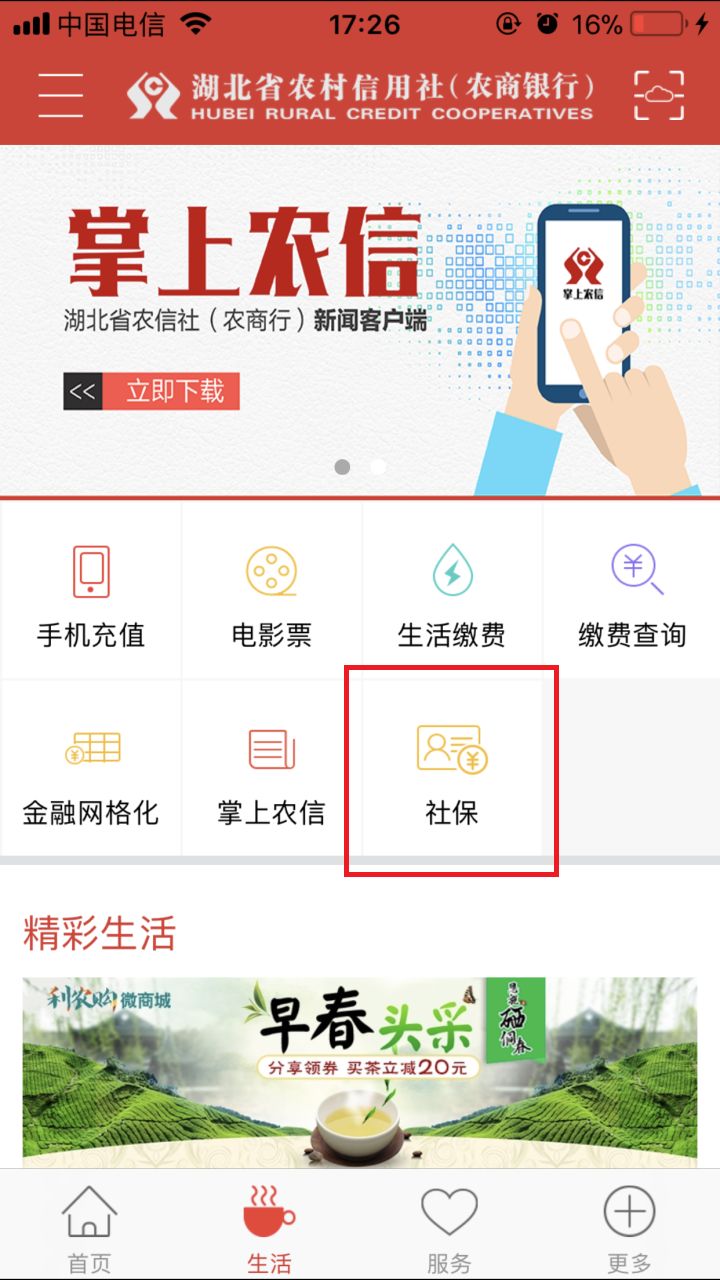Open the 早春头采 tea promotion banner
Viewport: 720px width, 1280px height.
click(x=360, y=1071)
